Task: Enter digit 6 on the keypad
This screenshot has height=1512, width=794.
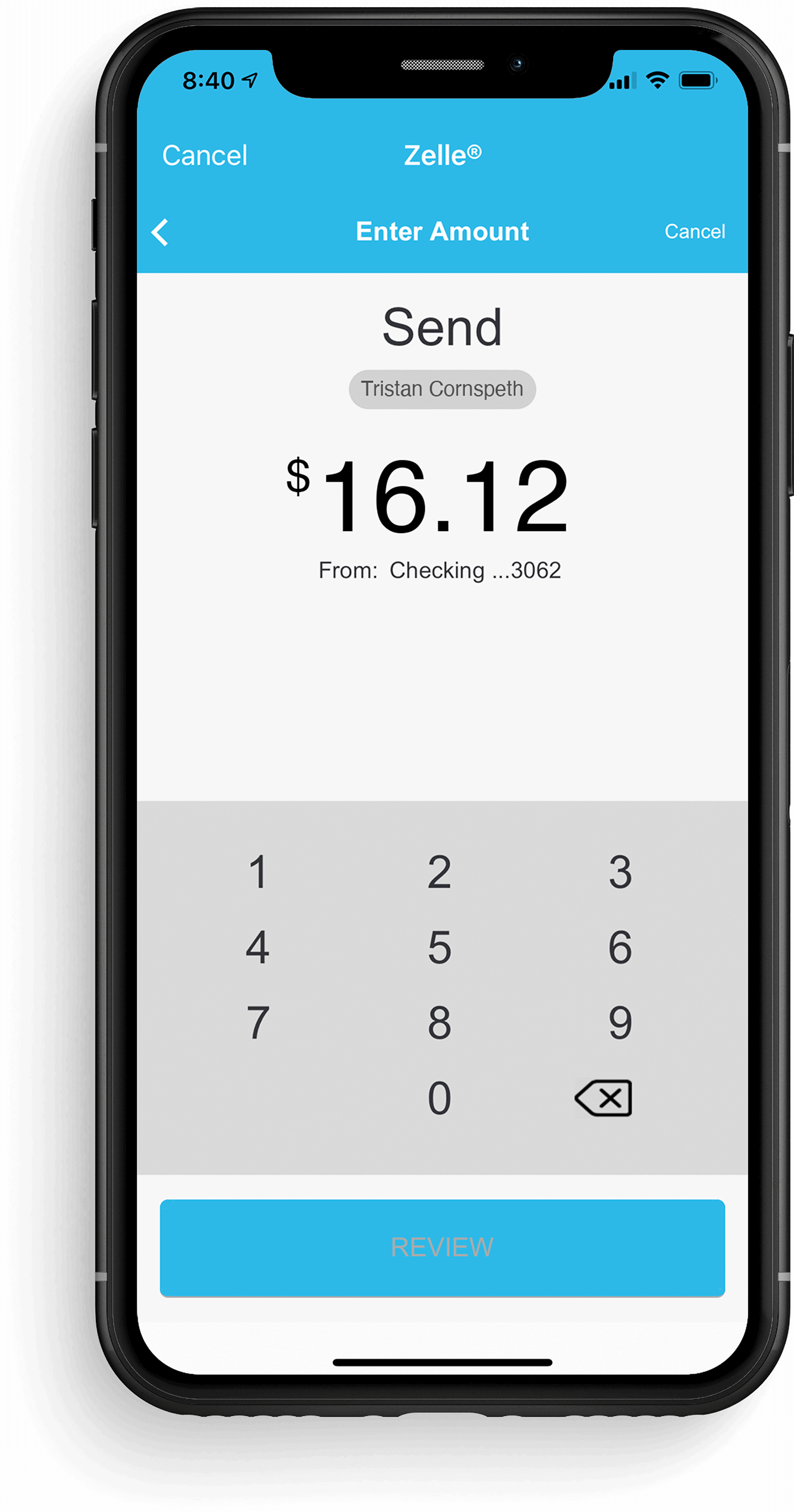Action: click(620, 948)
